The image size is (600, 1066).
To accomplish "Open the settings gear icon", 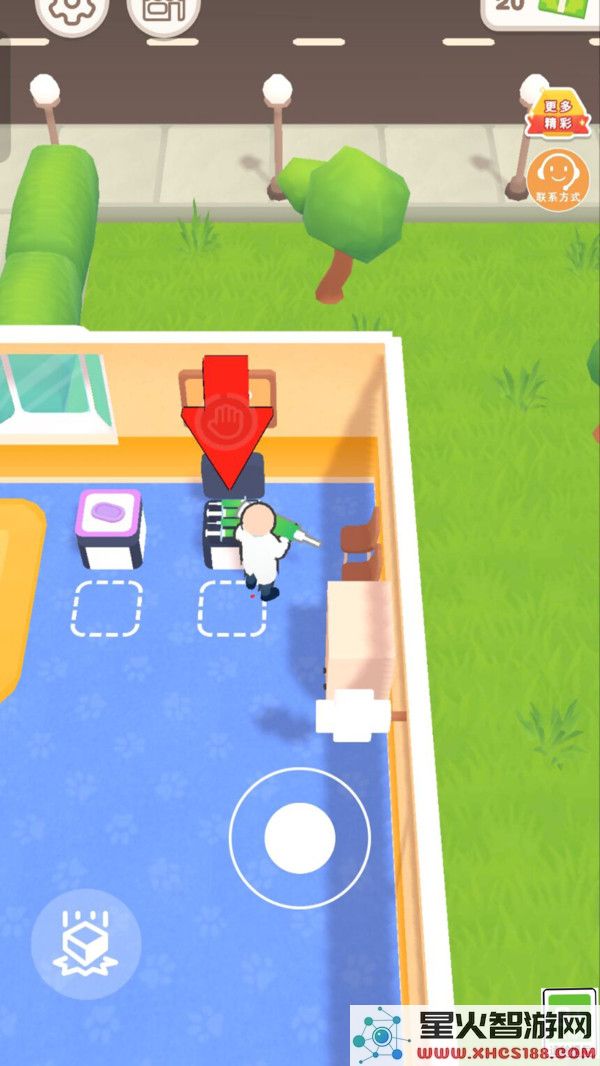I will [71, 10].
